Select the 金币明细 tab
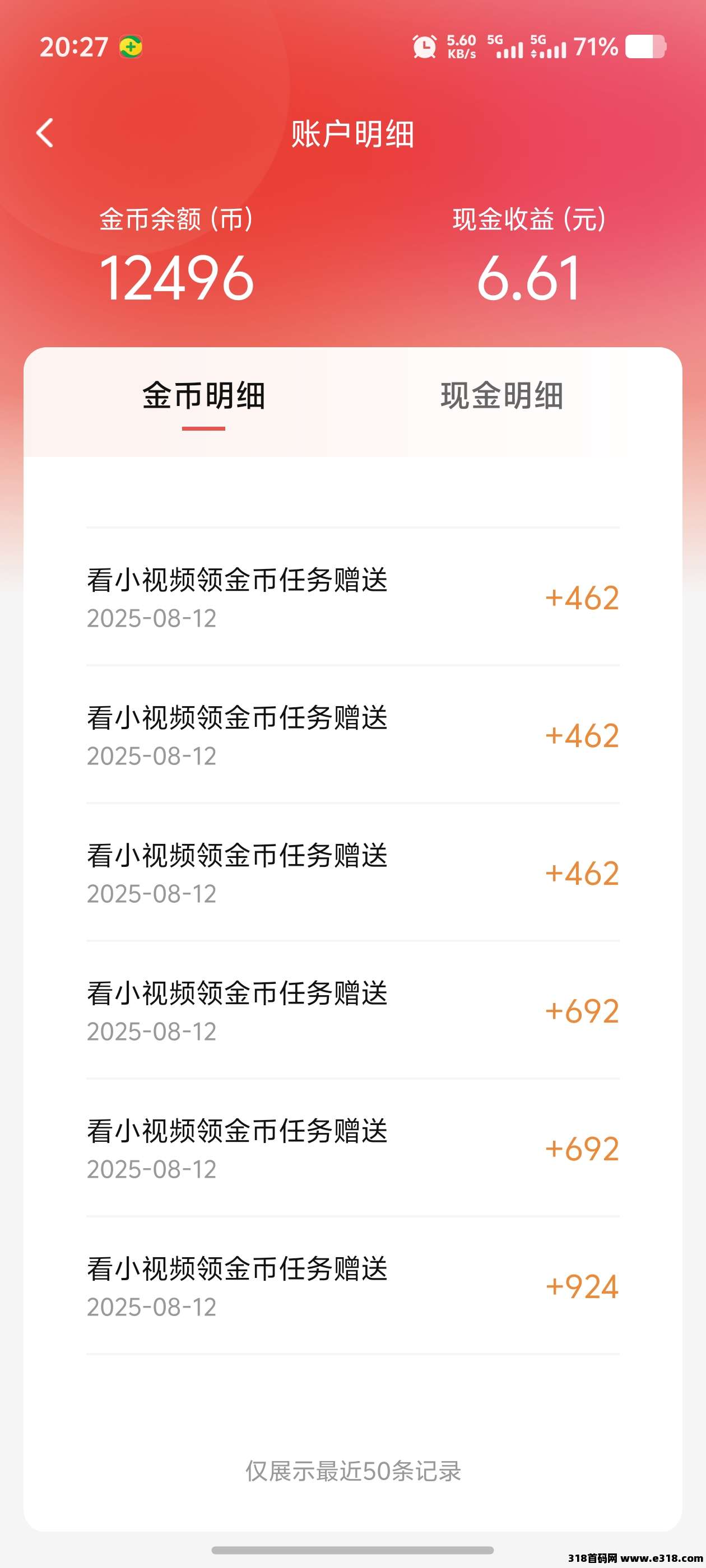 [203, 397]
